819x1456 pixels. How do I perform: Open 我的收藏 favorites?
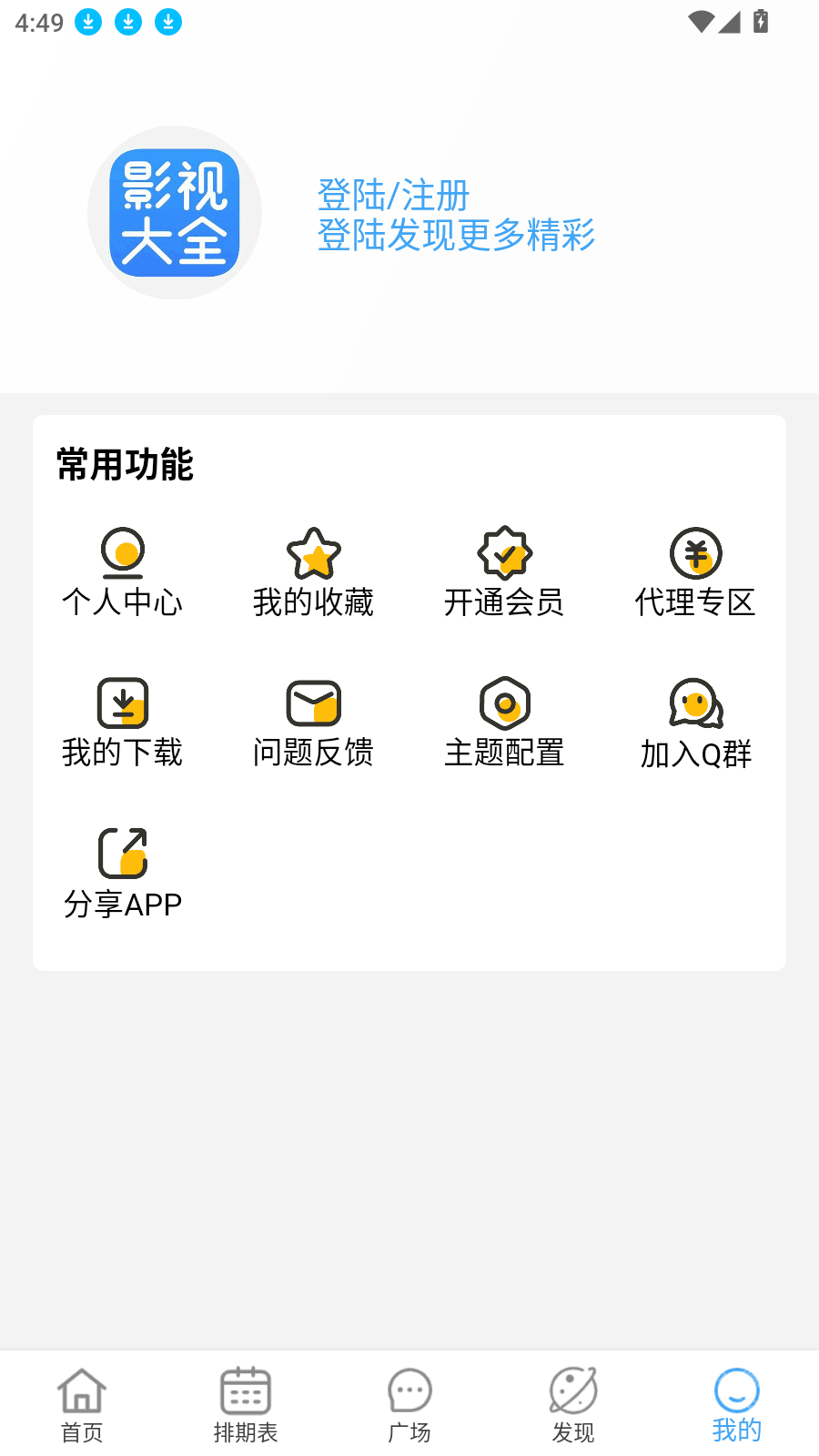point(314,572)
